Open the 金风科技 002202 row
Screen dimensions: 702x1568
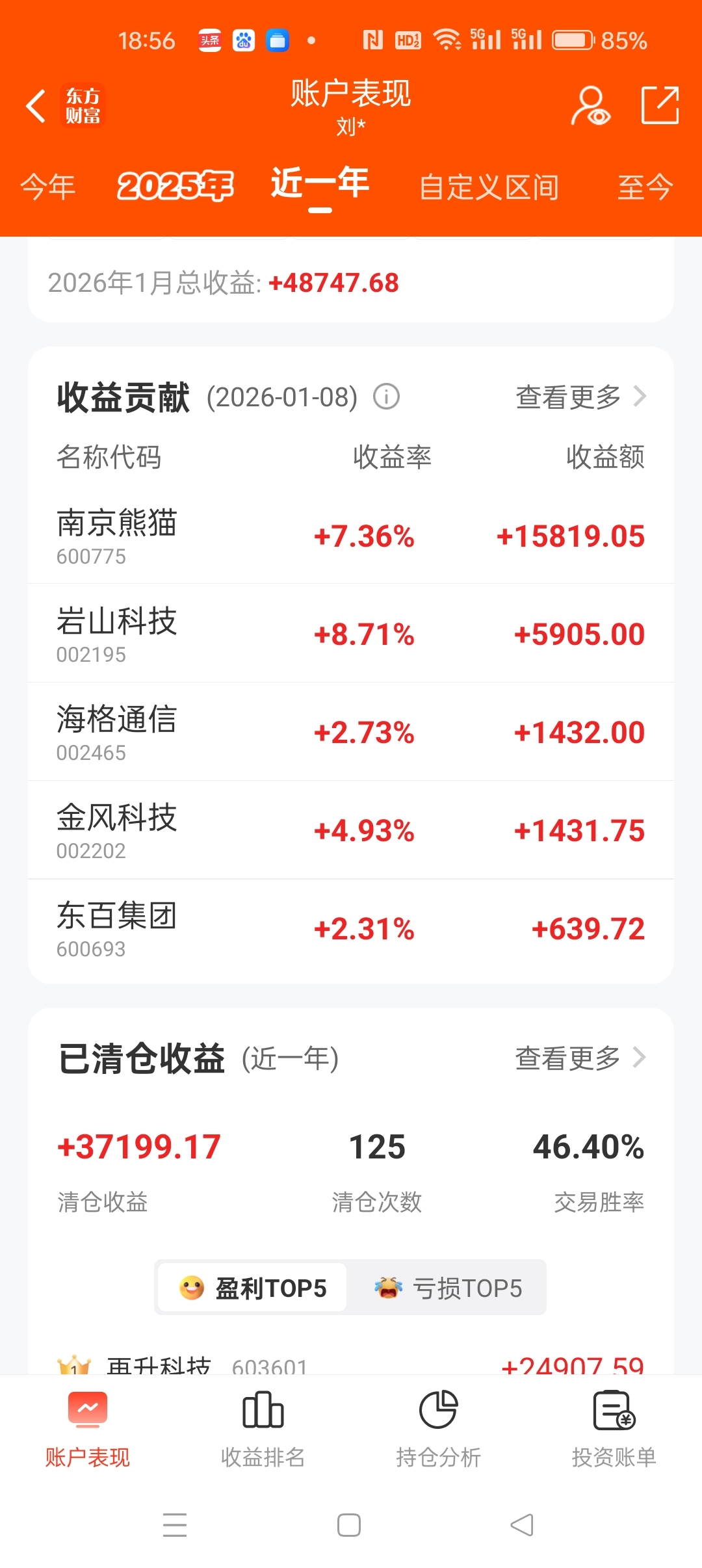point(351,830)
